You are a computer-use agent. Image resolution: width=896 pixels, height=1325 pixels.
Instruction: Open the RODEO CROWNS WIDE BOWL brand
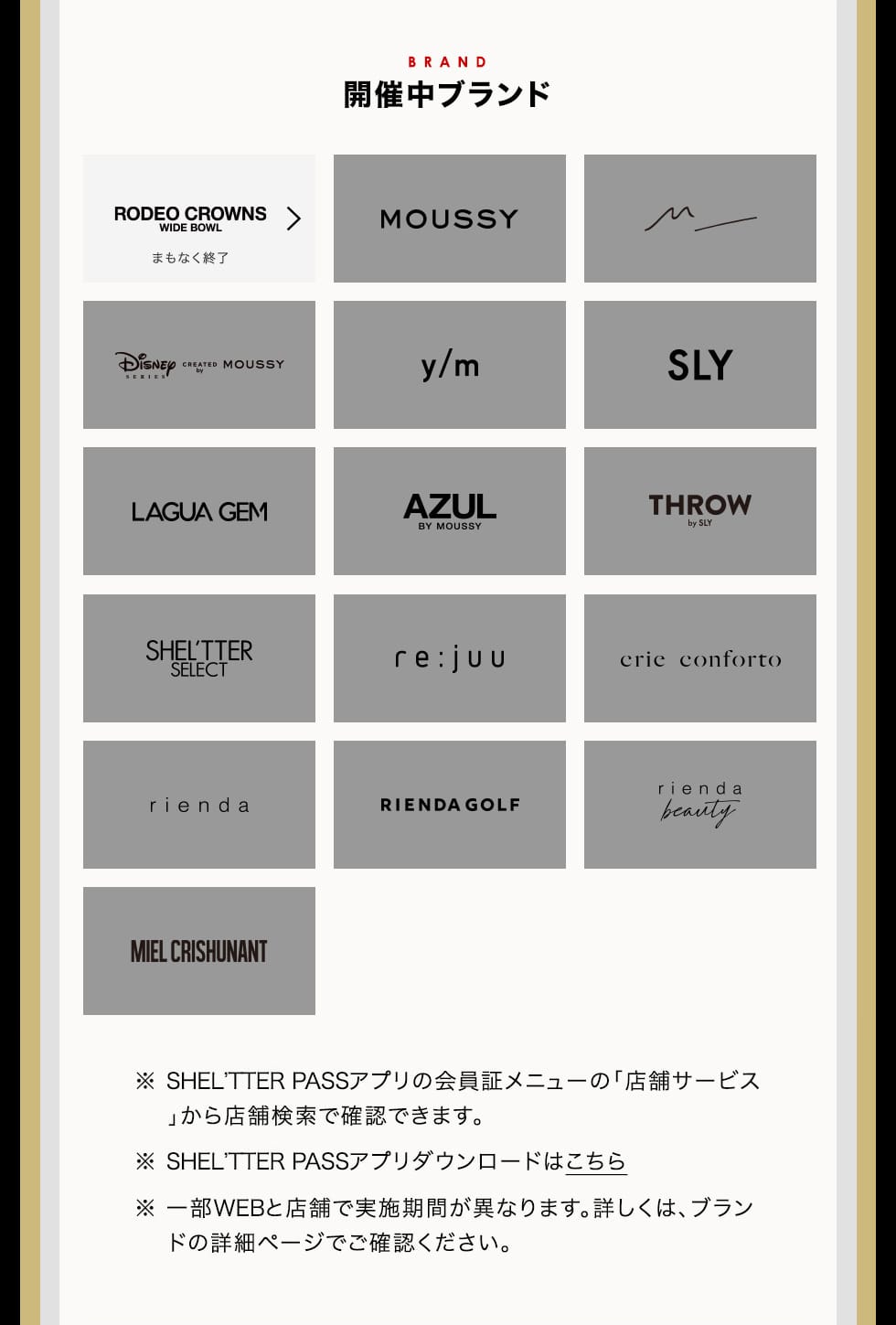click(x=199, y=219)
